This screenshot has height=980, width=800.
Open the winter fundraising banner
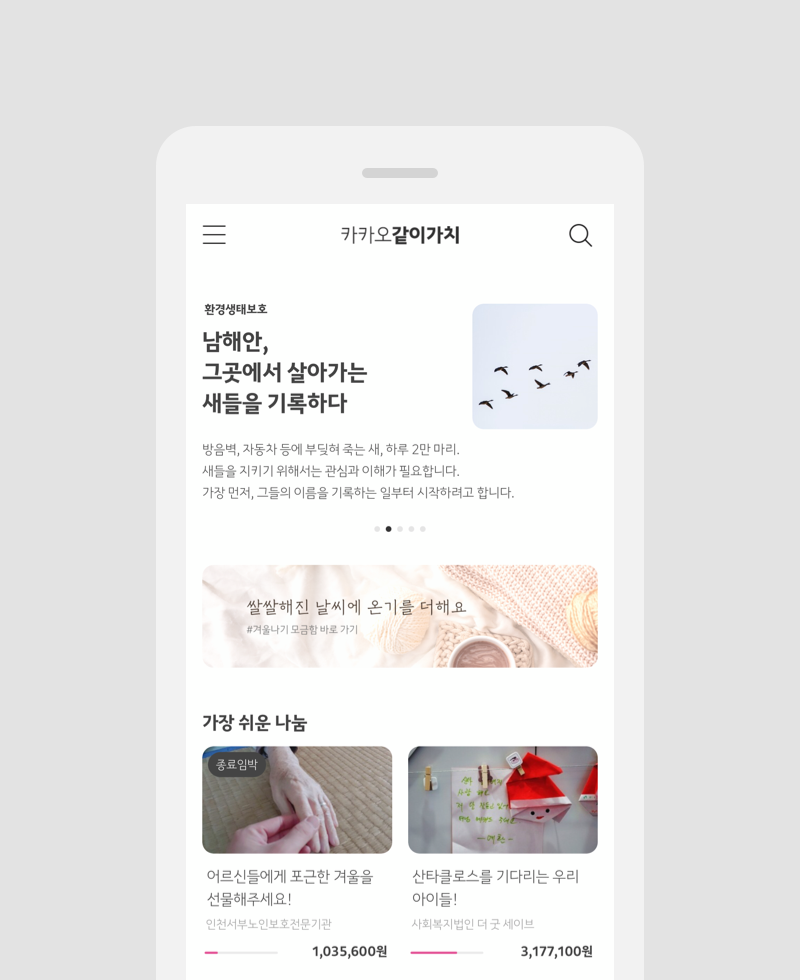(400, 616)
